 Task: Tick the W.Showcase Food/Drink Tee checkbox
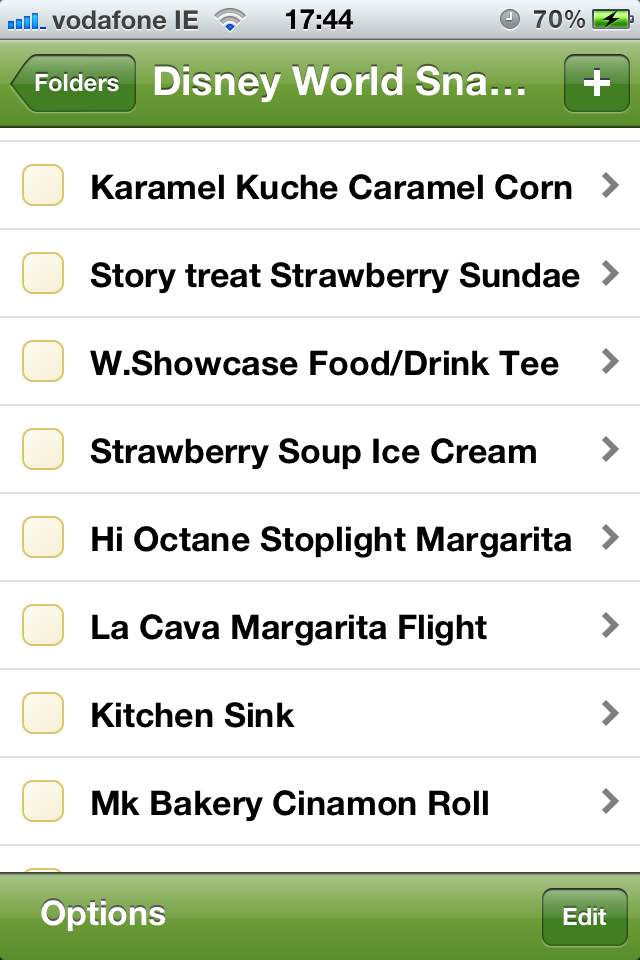43,361
